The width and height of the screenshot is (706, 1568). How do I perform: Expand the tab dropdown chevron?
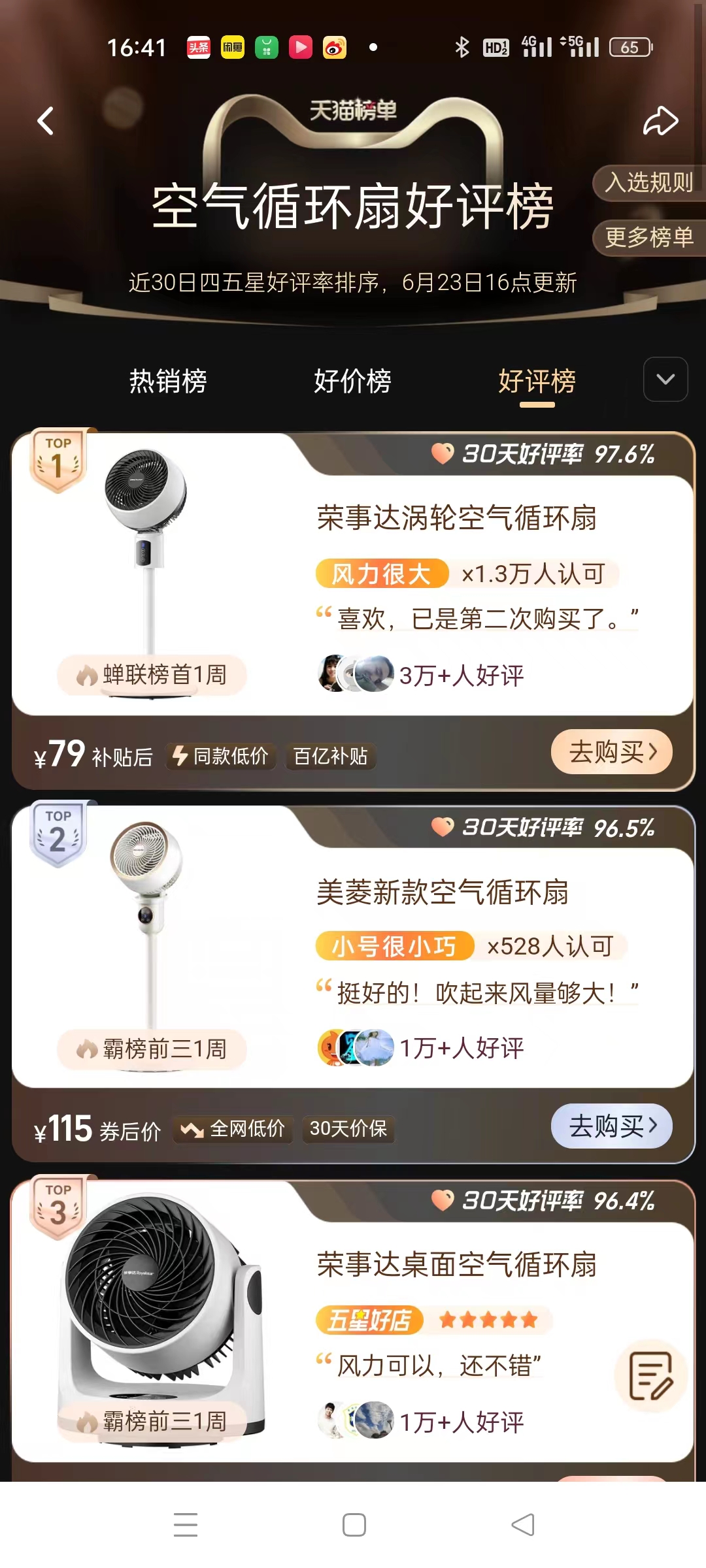(x=665, y=380)
